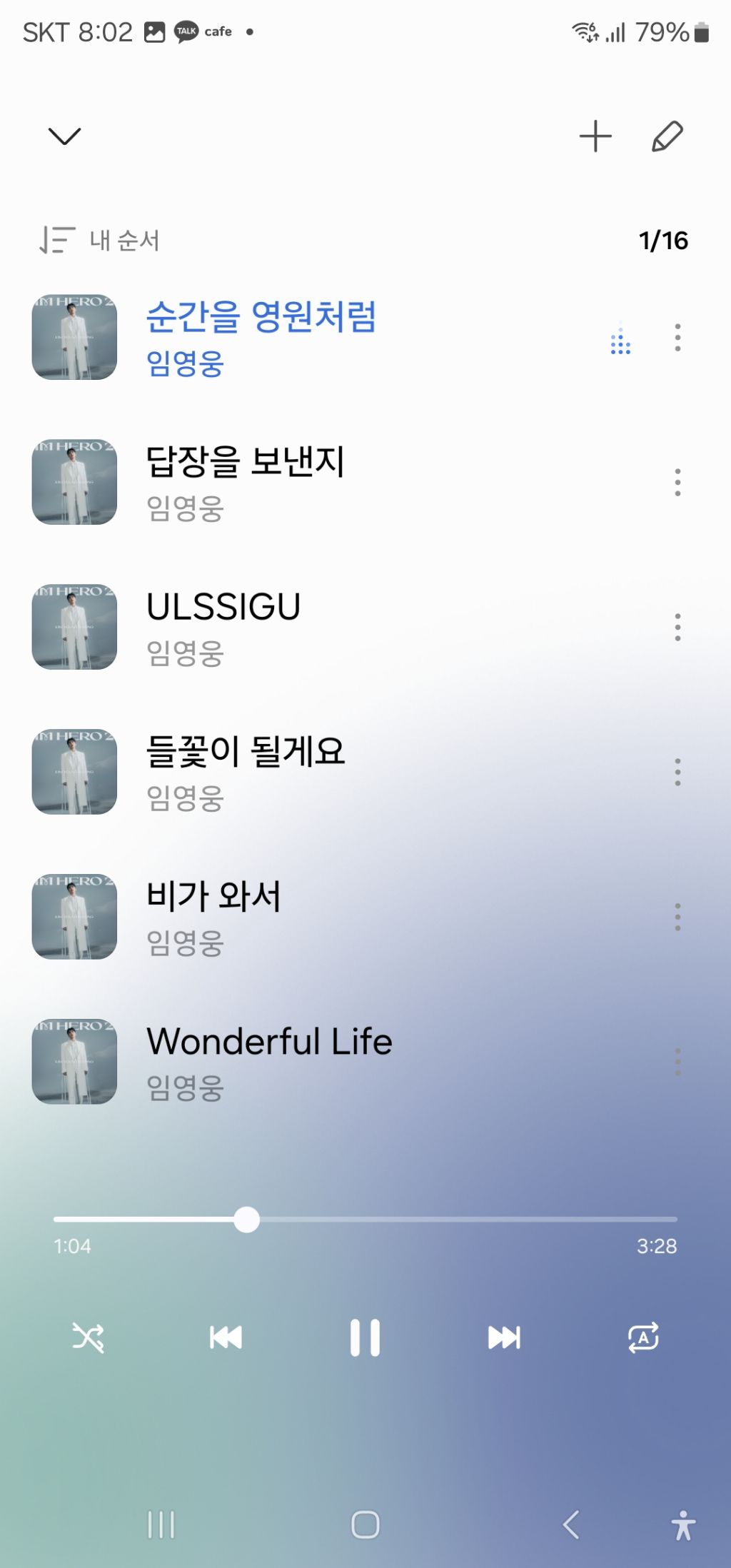The image size is (731, 1568).
Task: Open more options for 답장을 보낸지
Action: tap(677, 482)
